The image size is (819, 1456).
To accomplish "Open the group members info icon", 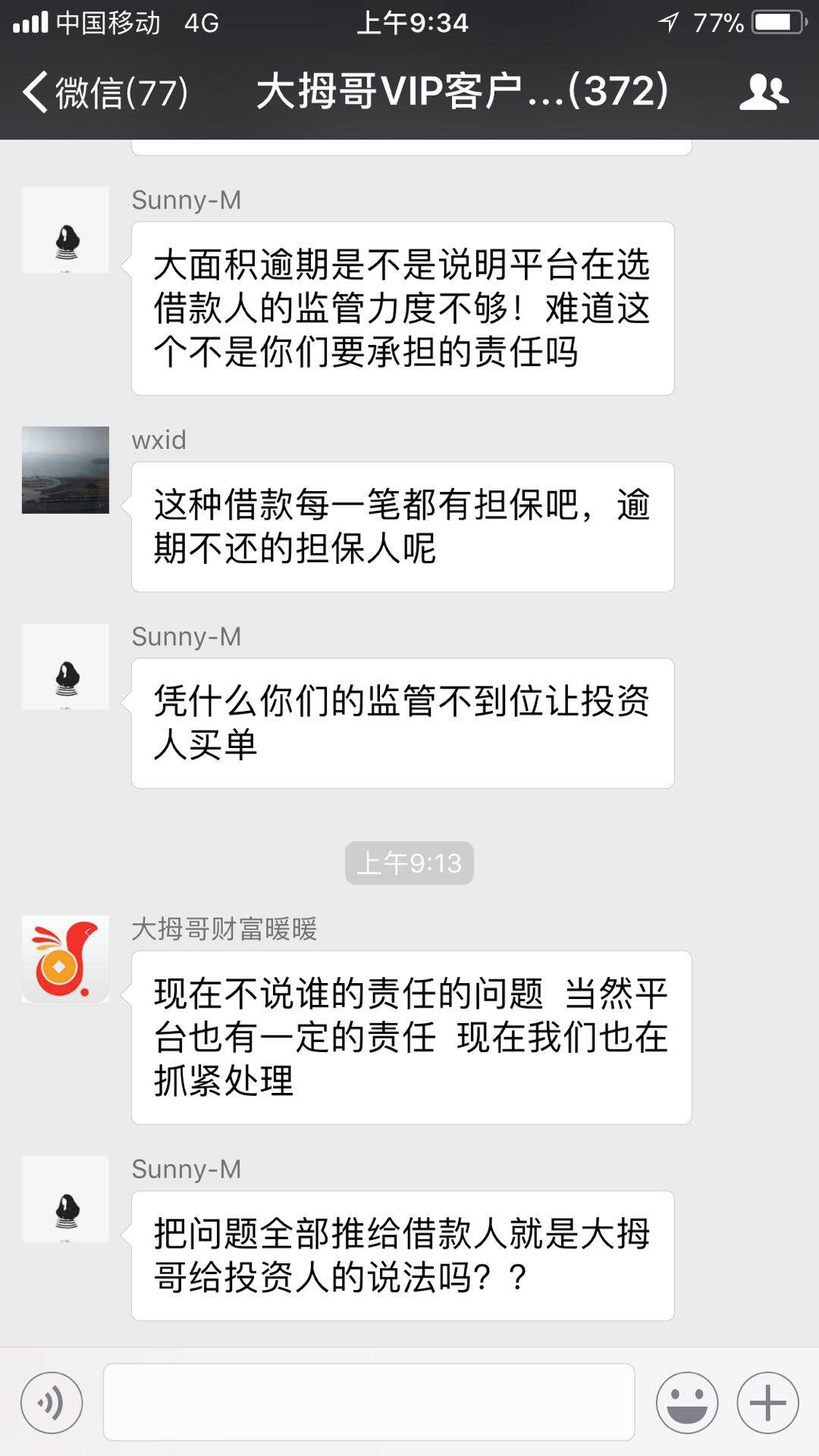I will tap(764, 92).
